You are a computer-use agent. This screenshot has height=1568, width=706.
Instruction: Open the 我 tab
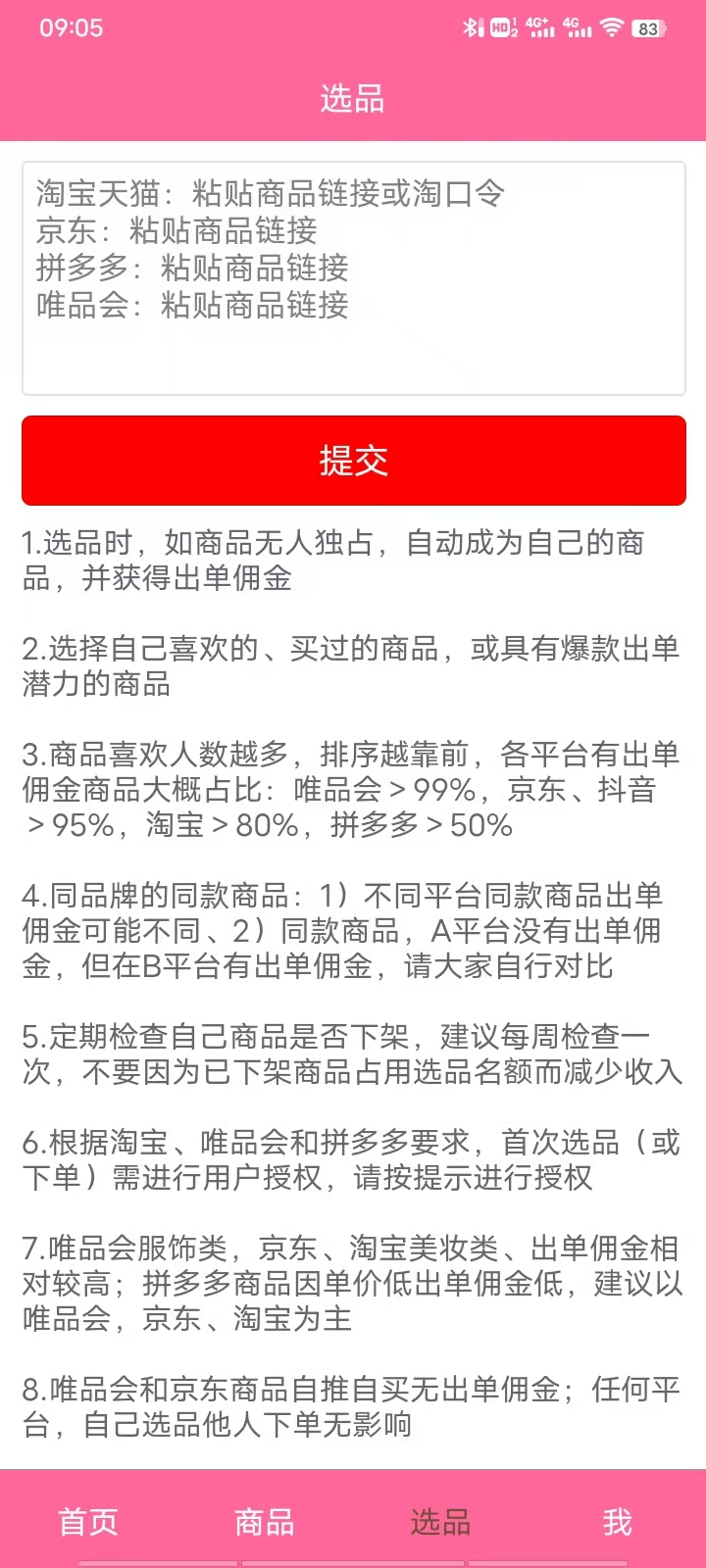(617, 1522)
